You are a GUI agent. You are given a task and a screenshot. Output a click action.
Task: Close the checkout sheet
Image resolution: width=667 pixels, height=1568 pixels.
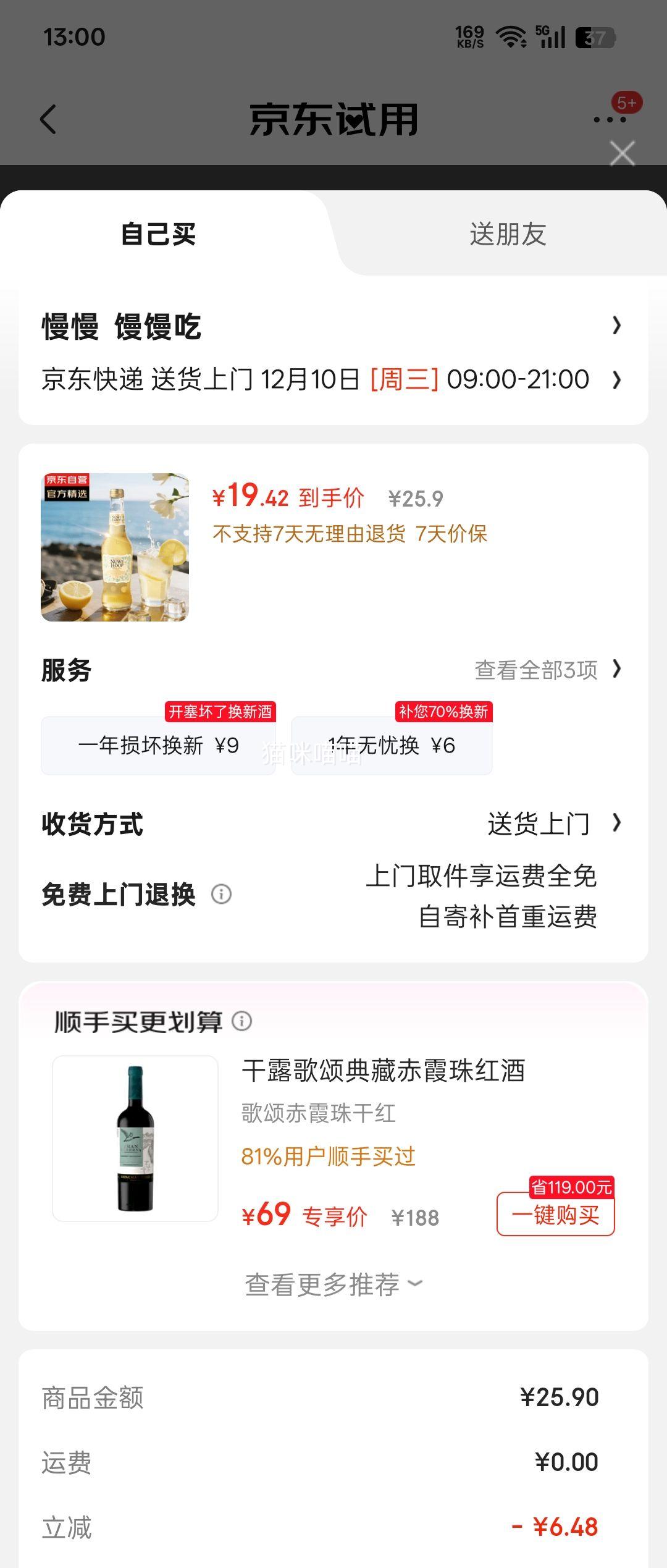(x=622, y=154)
